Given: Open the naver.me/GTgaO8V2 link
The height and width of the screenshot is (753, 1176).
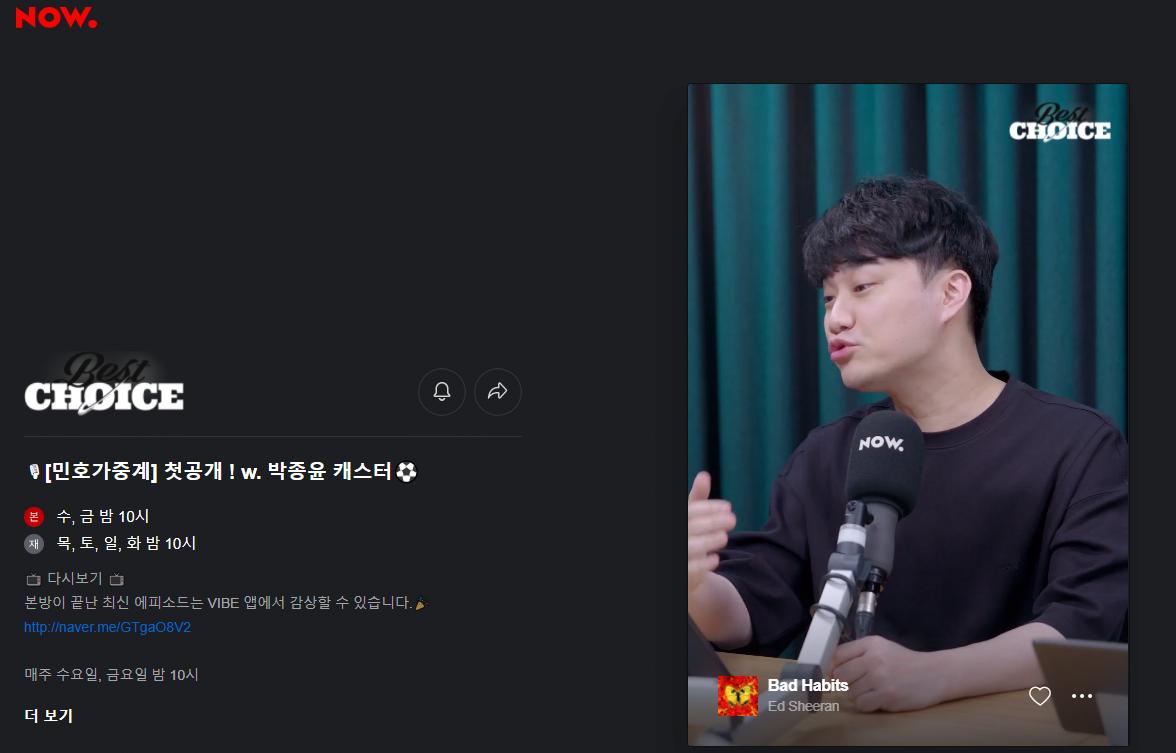Looking at the screenshot, I should click(x=107, y=628).
